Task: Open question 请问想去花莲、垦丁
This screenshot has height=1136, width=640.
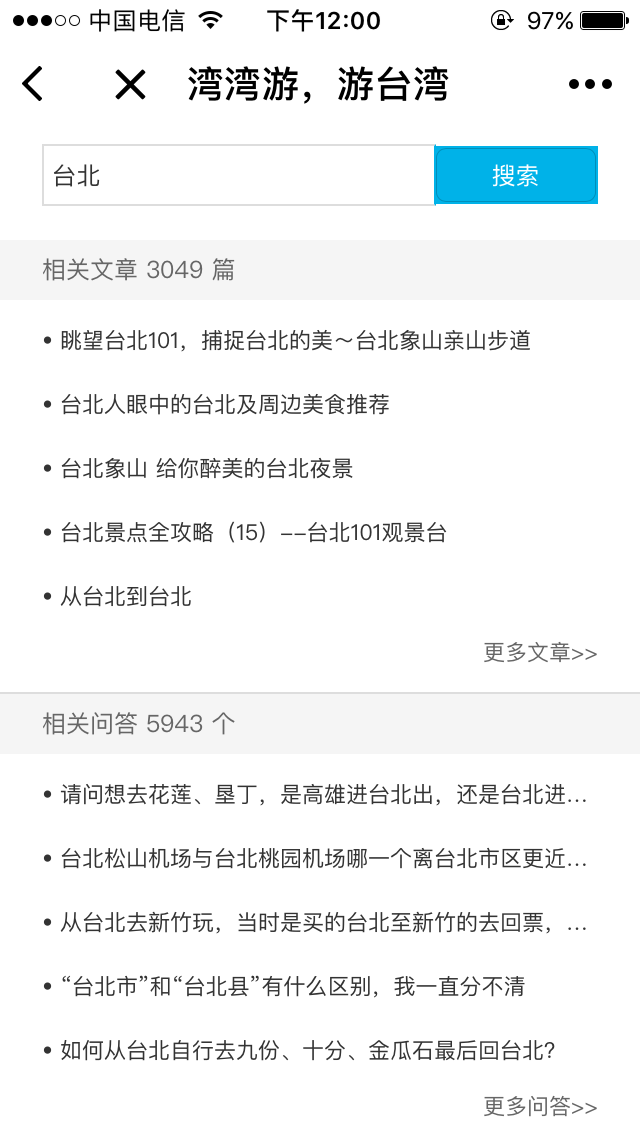Action: pyautogui.click(x=324, y=794)
